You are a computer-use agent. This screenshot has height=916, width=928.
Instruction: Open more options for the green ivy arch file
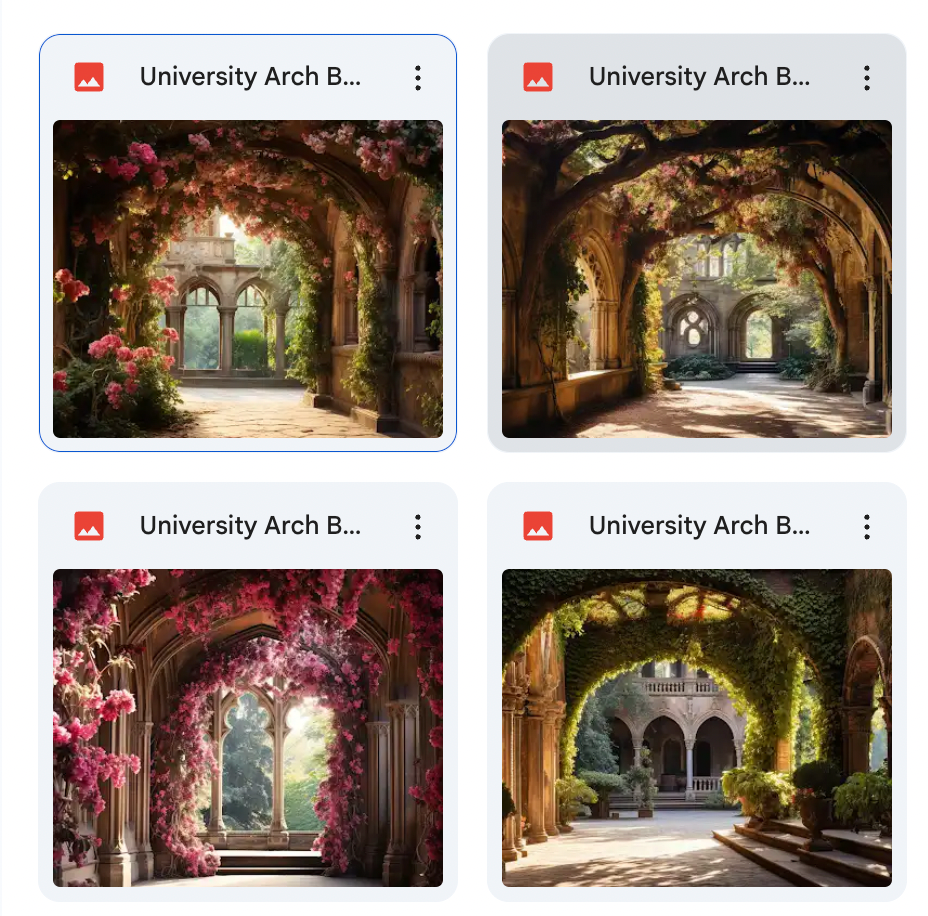(867, 527)
